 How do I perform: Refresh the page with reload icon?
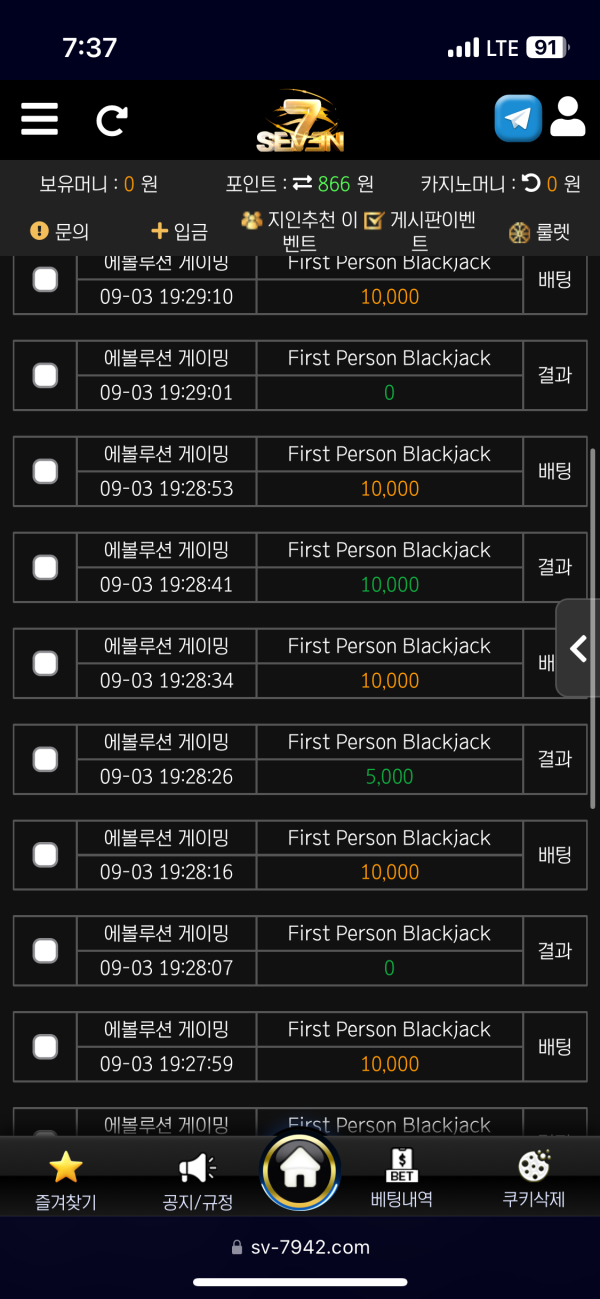tap(111, 121)
